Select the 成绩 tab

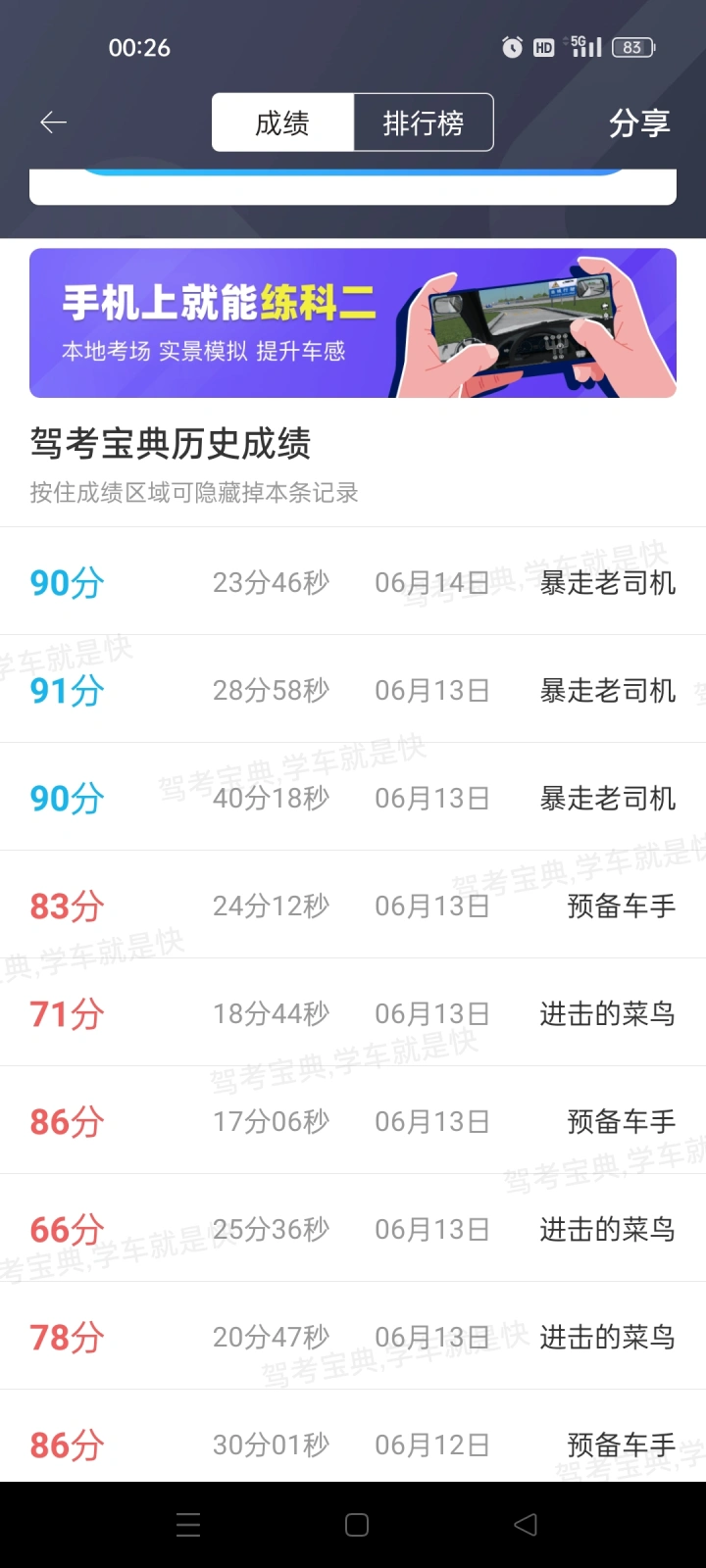point(282,122)
